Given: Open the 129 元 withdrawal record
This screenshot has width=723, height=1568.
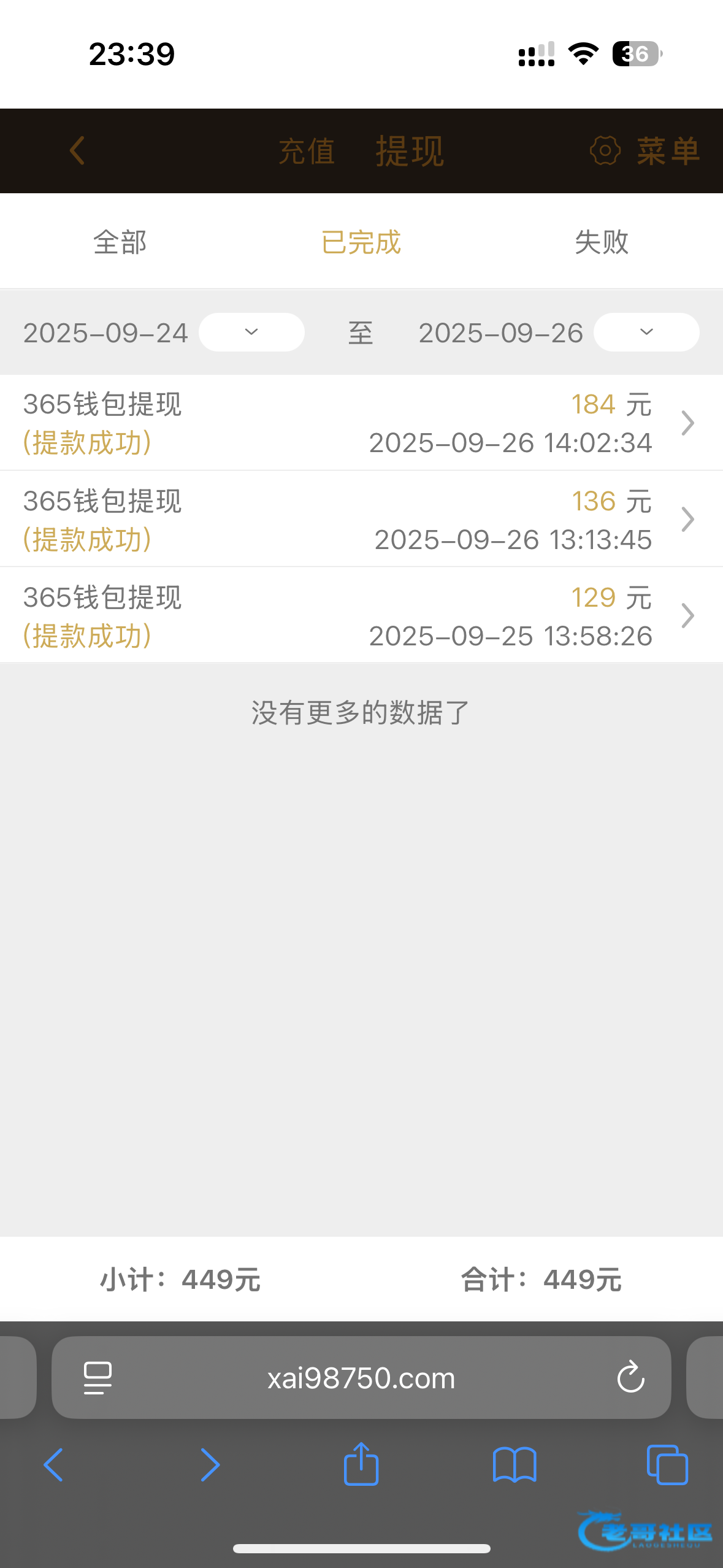Looking at the screenshot, I should pyautogui.click(x=361, y=616).
